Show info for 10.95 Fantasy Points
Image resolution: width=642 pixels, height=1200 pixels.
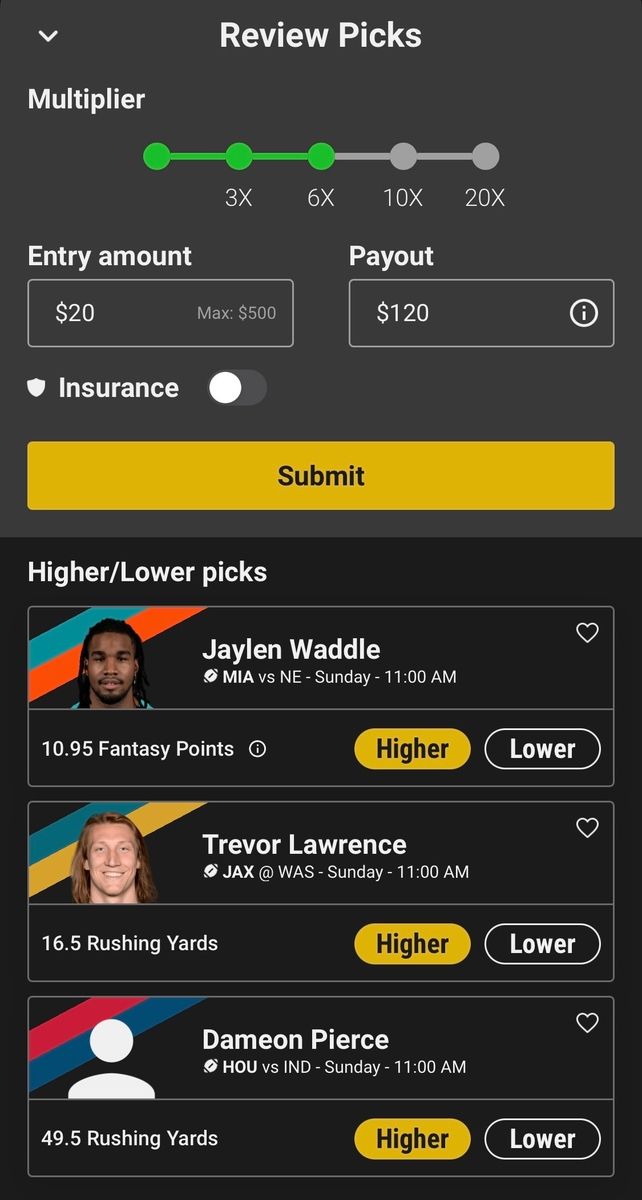point(257,749)
